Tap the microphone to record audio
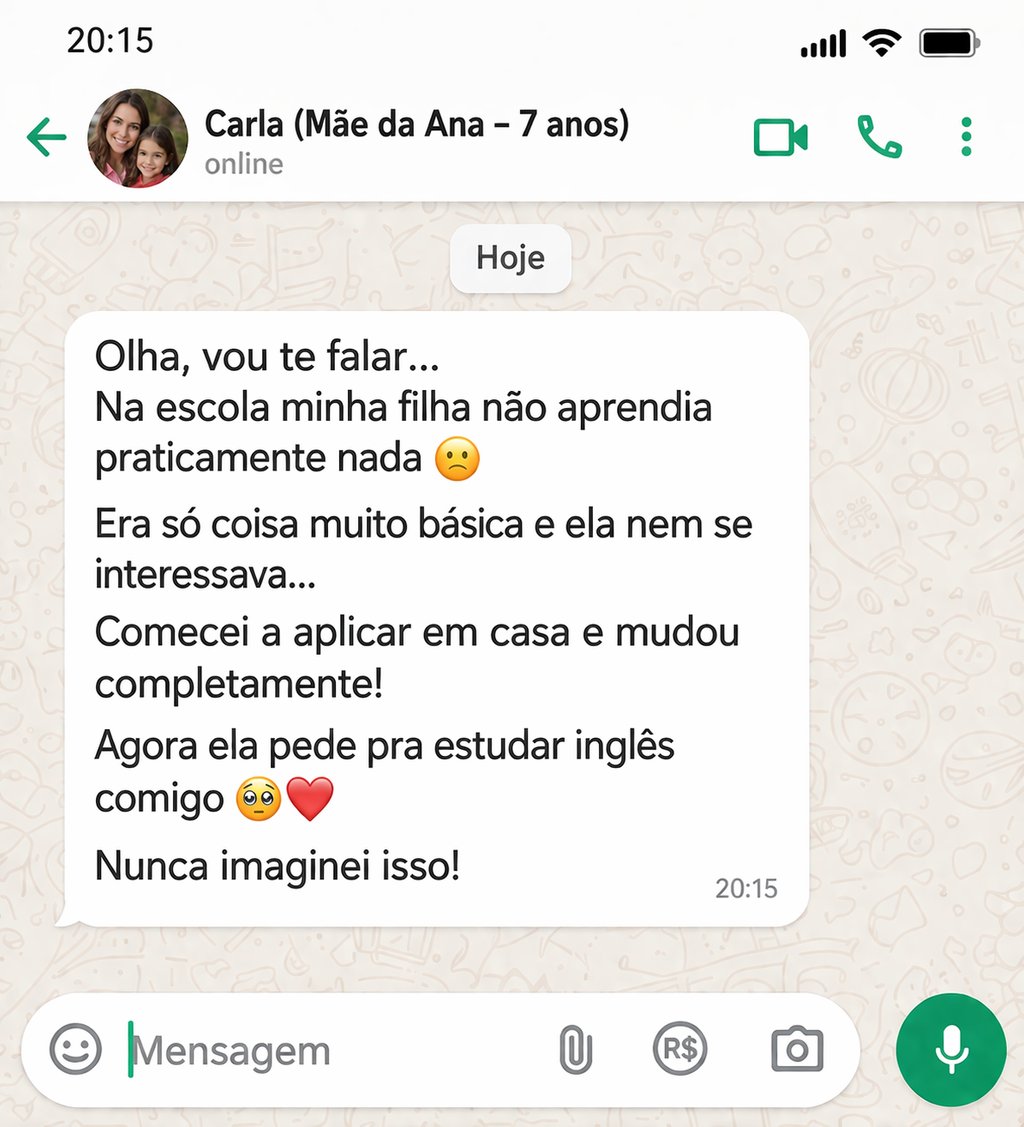Screen dimensions: 1024x1127 951,1049
